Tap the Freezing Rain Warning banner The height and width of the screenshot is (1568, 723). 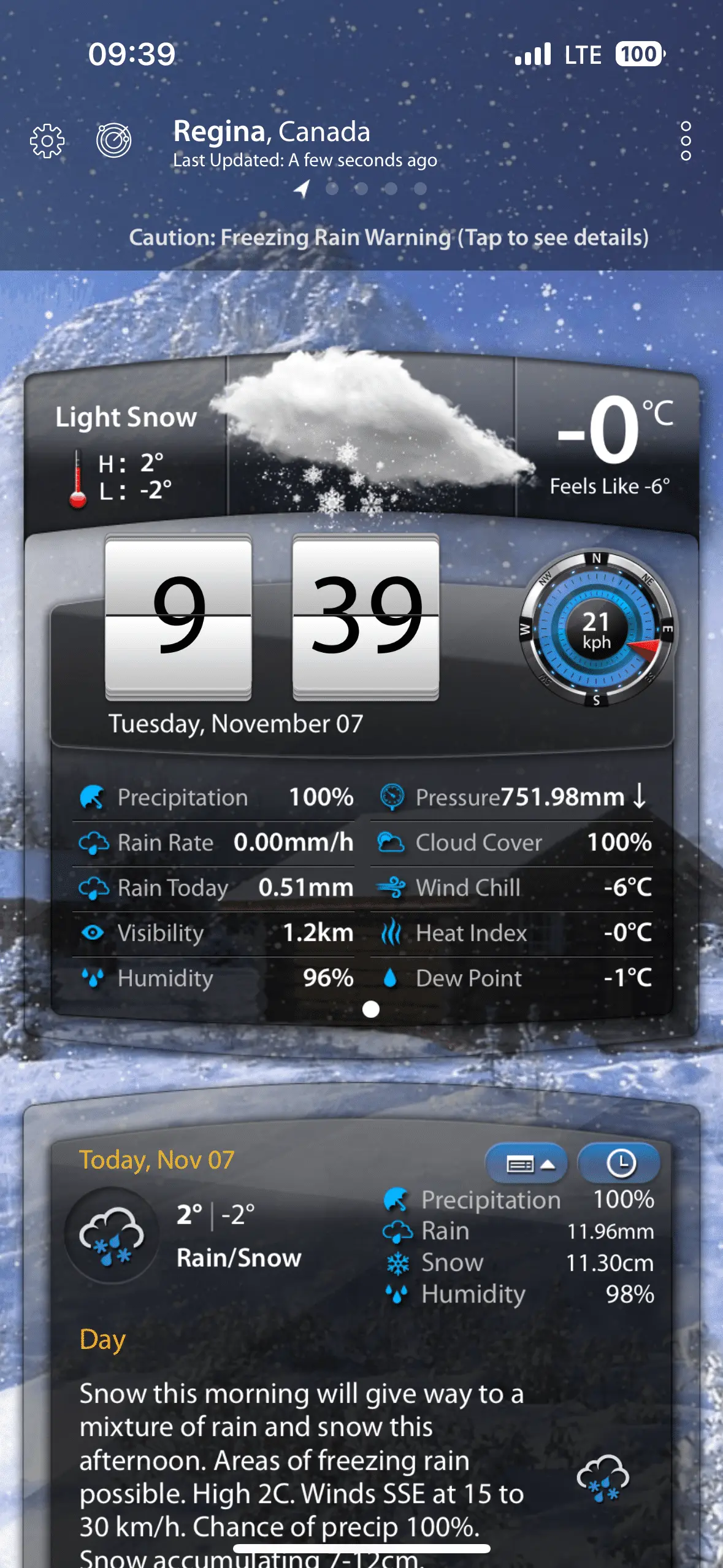389,237
